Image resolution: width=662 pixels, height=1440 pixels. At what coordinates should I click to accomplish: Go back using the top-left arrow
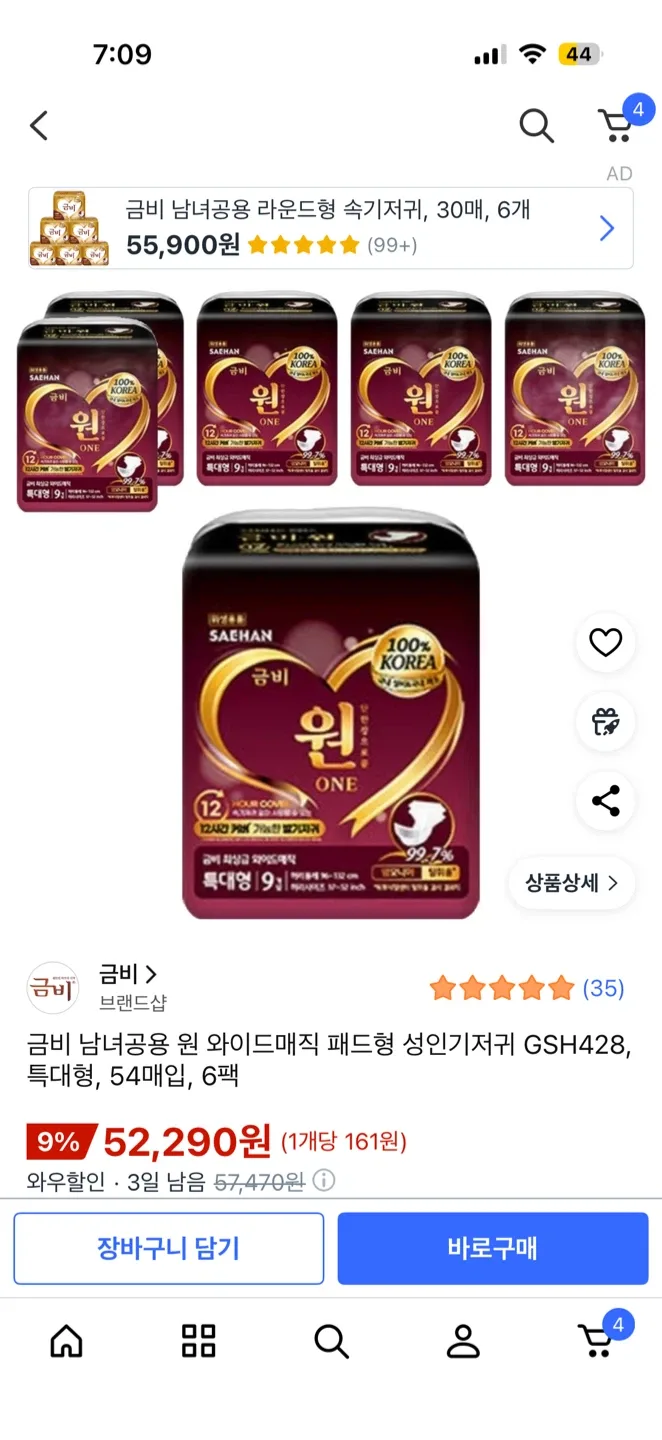pos(39,126)
